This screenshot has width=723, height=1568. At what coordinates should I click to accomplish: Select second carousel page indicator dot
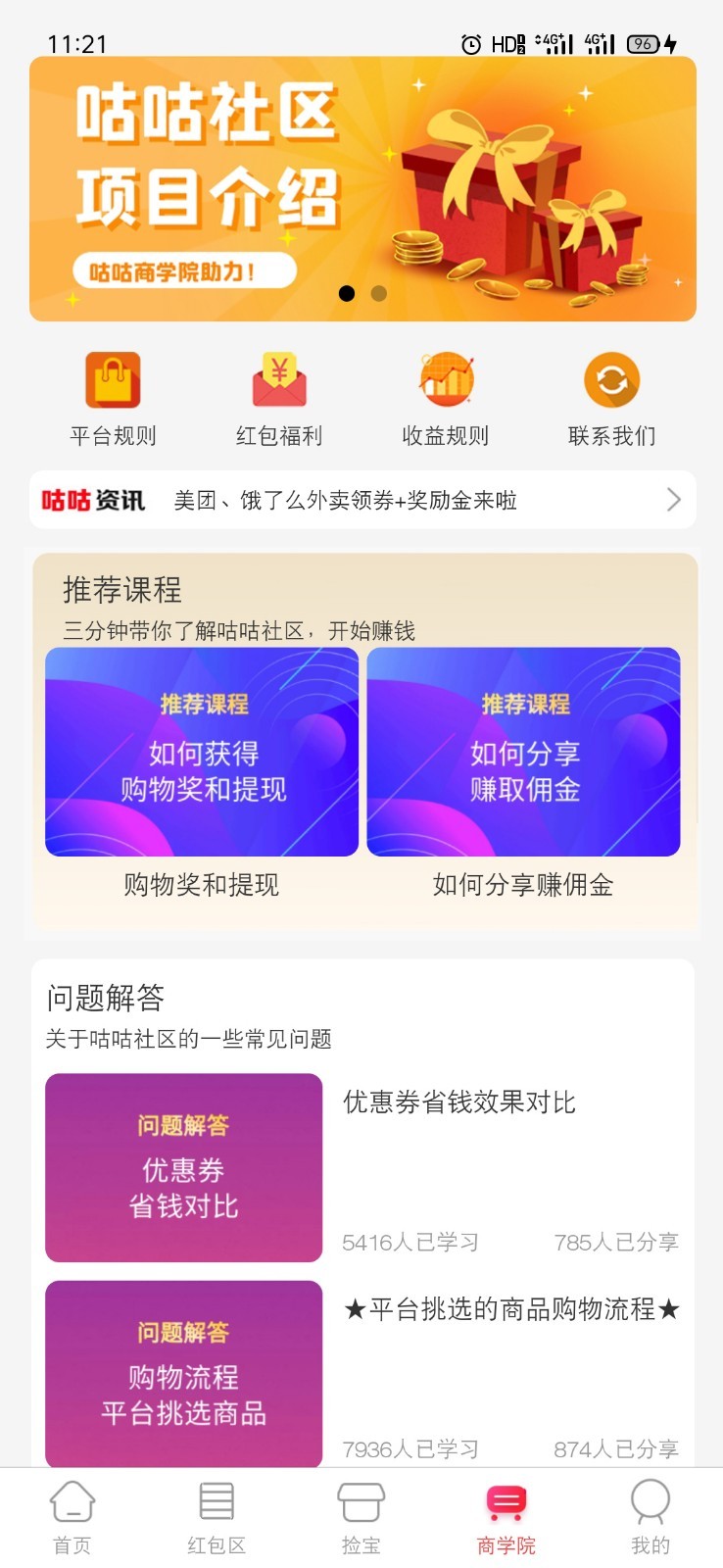point(379,292)
